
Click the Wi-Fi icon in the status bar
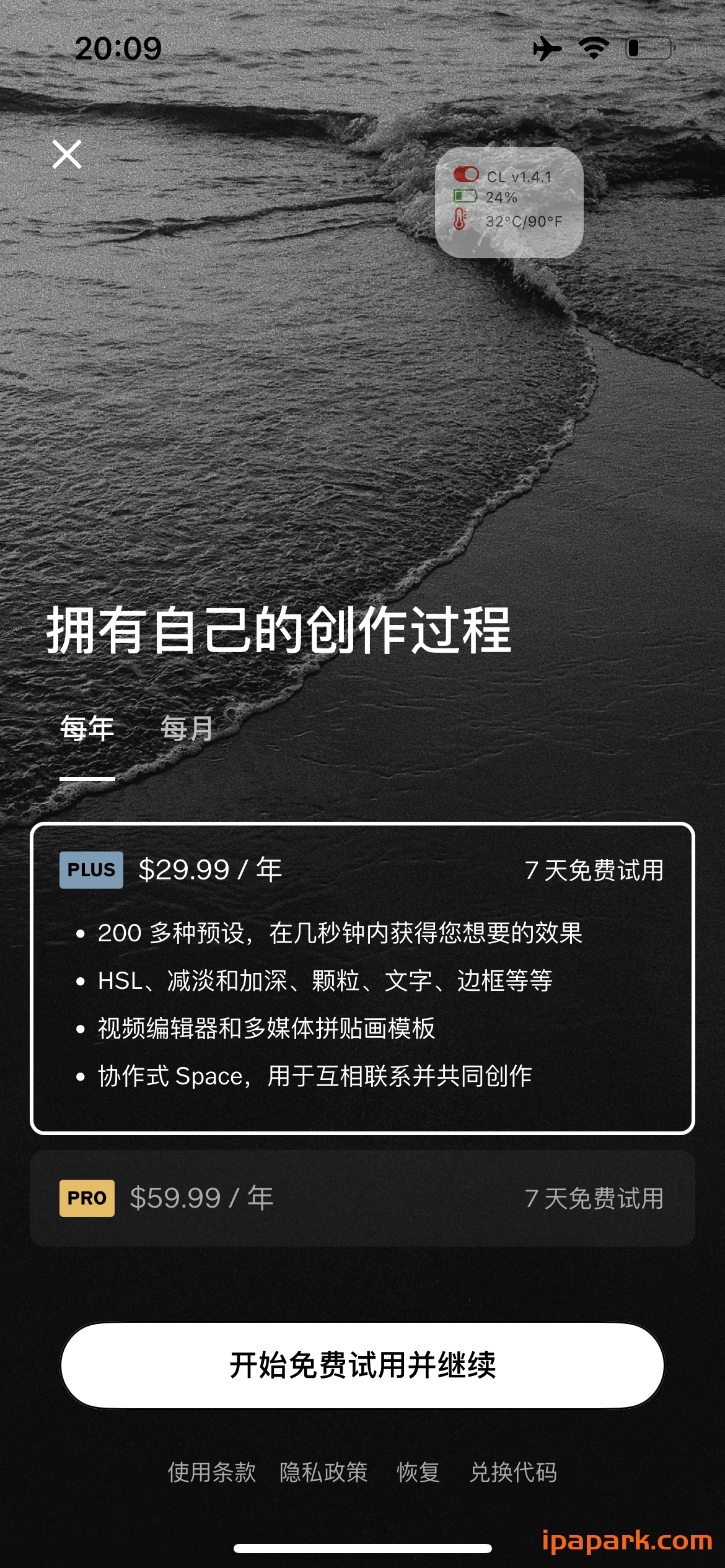tap(592, 48)
